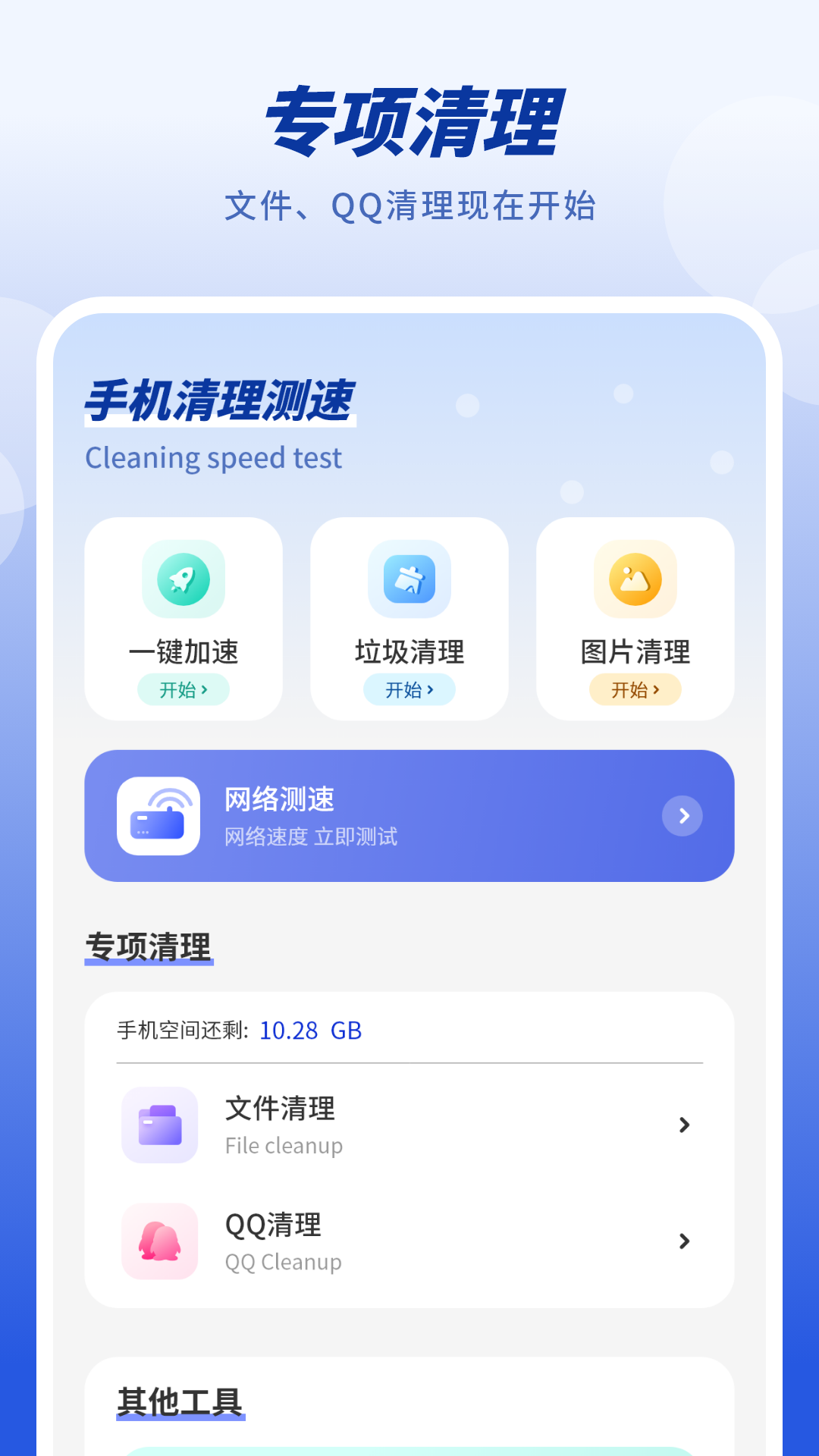Expand the 网络测速 card via its arrow
Image resolution: width=819 pixels, height=1456 pixels.
[683, 816]
